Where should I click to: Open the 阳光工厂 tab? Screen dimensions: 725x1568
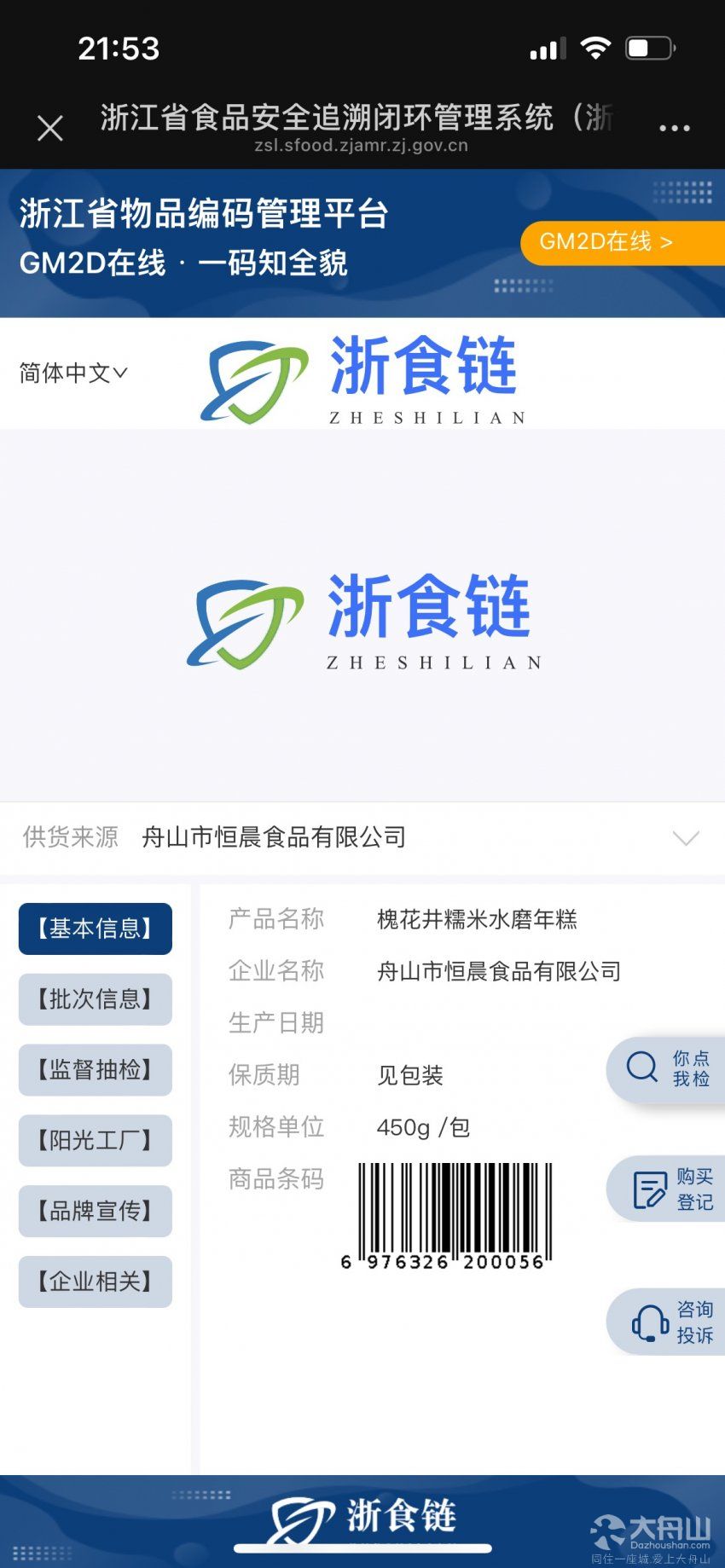[96, 1141]
